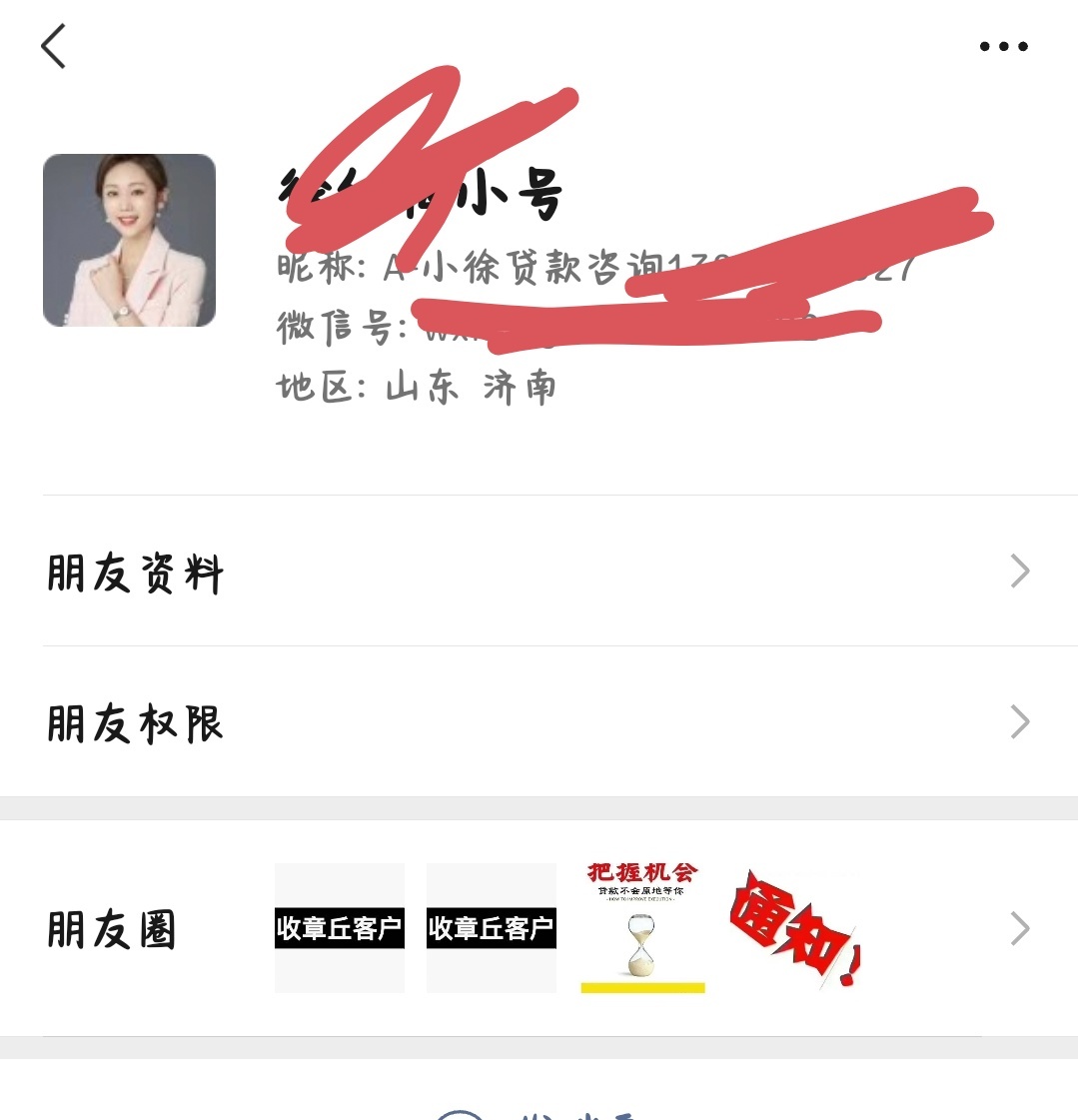Open the 朋友资料 row

point(539,571)
